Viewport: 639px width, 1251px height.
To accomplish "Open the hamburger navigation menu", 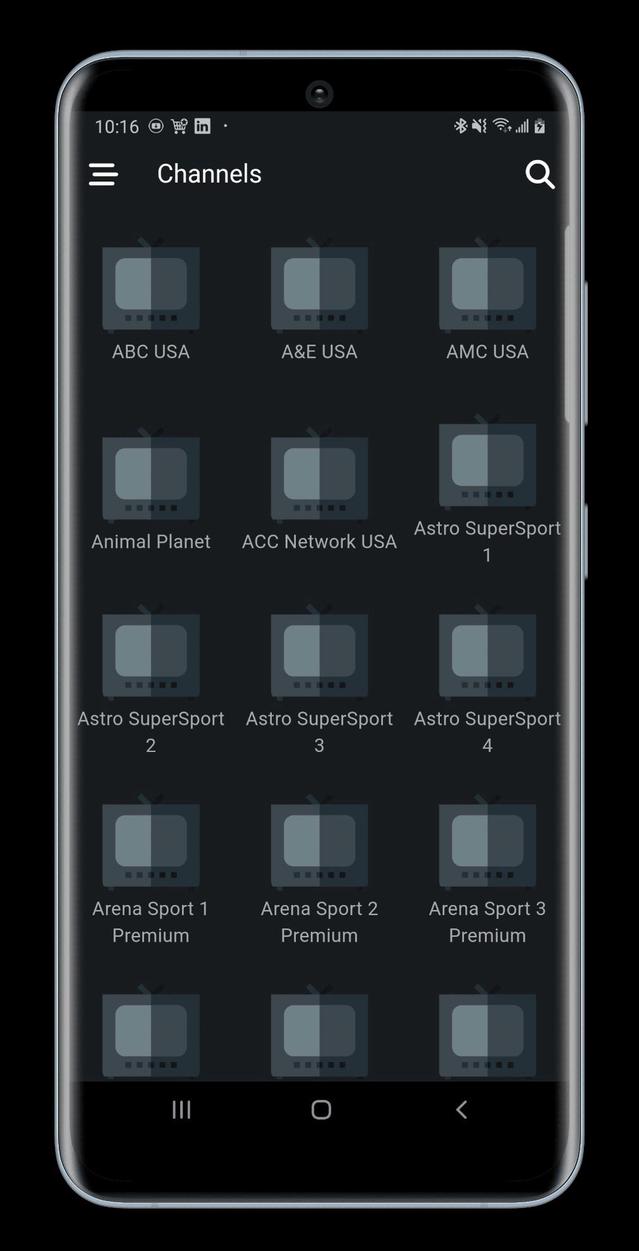I will point(104,174).
